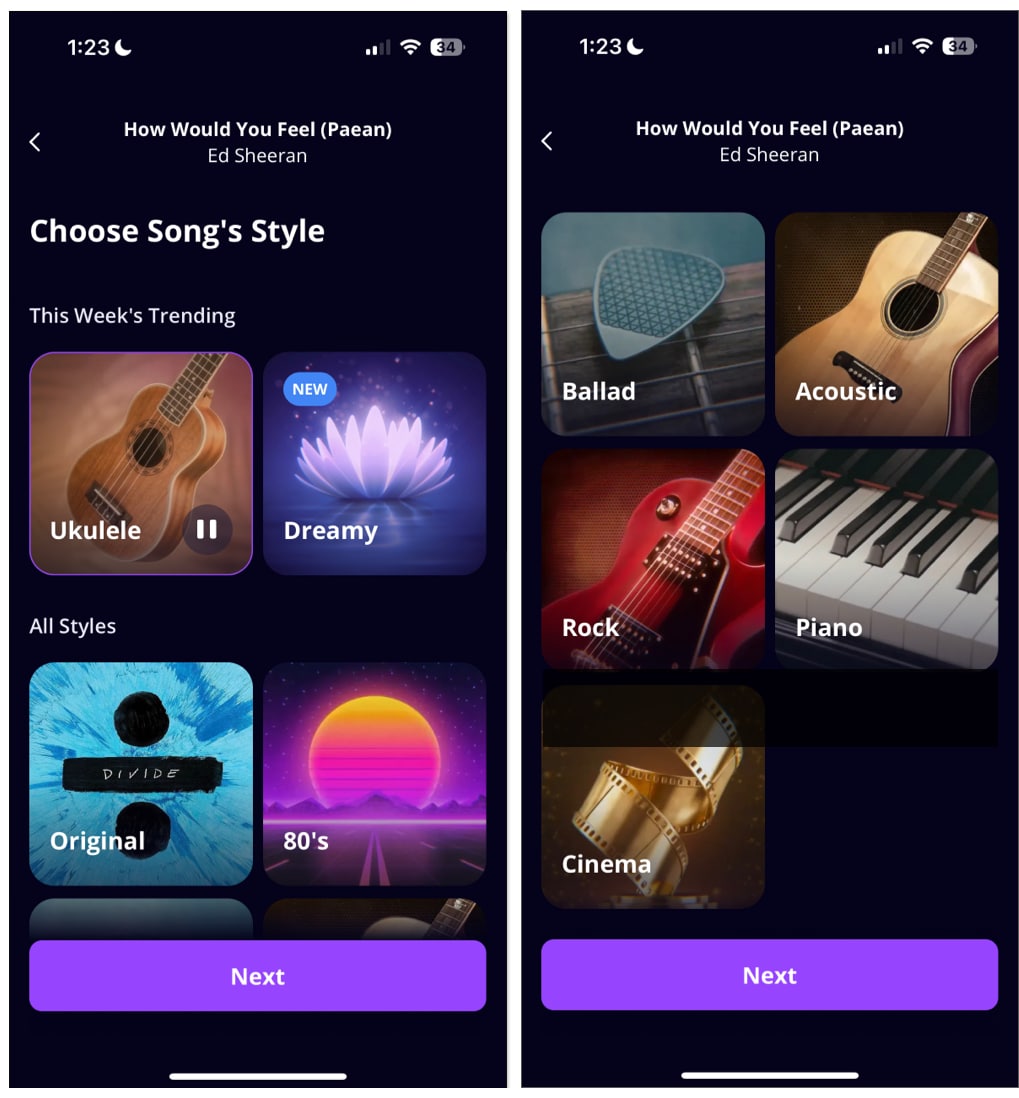Choose the new Dreamy style
The width and height of the screenshot is (1019, 1098).
tap(374, 463)
